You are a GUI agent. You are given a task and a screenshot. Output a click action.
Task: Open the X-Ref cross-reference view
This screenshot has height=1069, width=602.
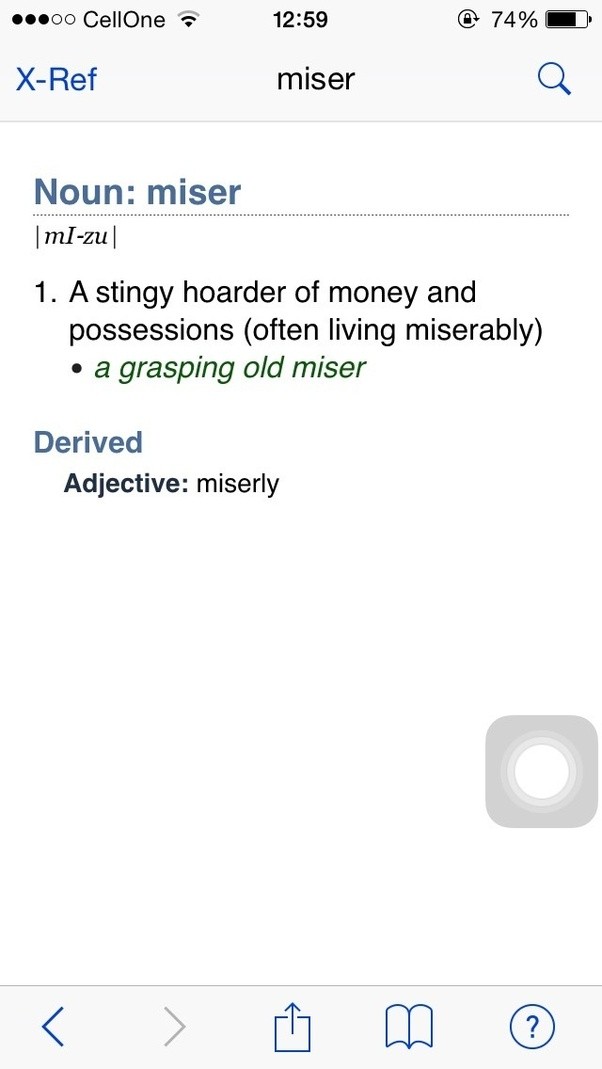pos(56,79)
